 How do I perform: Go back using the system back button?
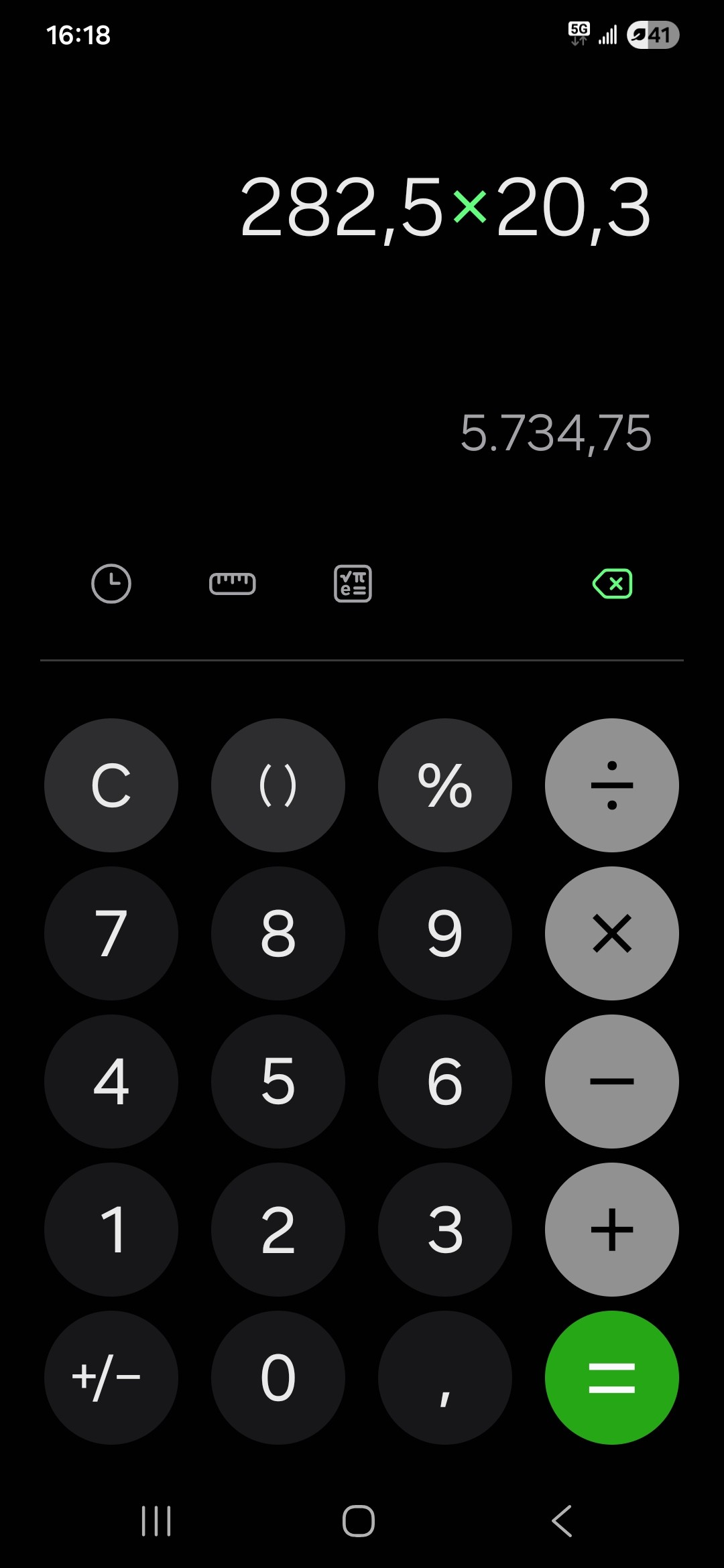coord(562,1521)
